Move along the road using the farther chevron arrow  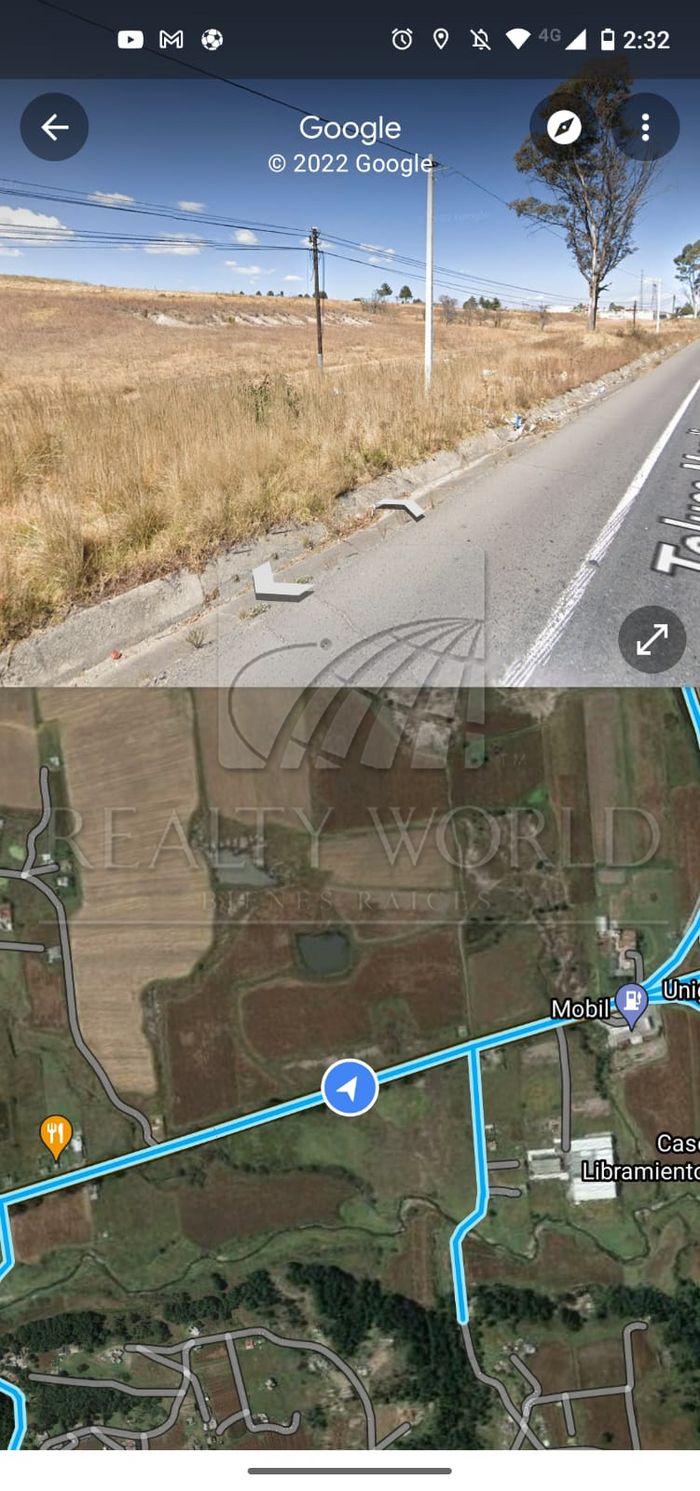[x=401, y=509]
